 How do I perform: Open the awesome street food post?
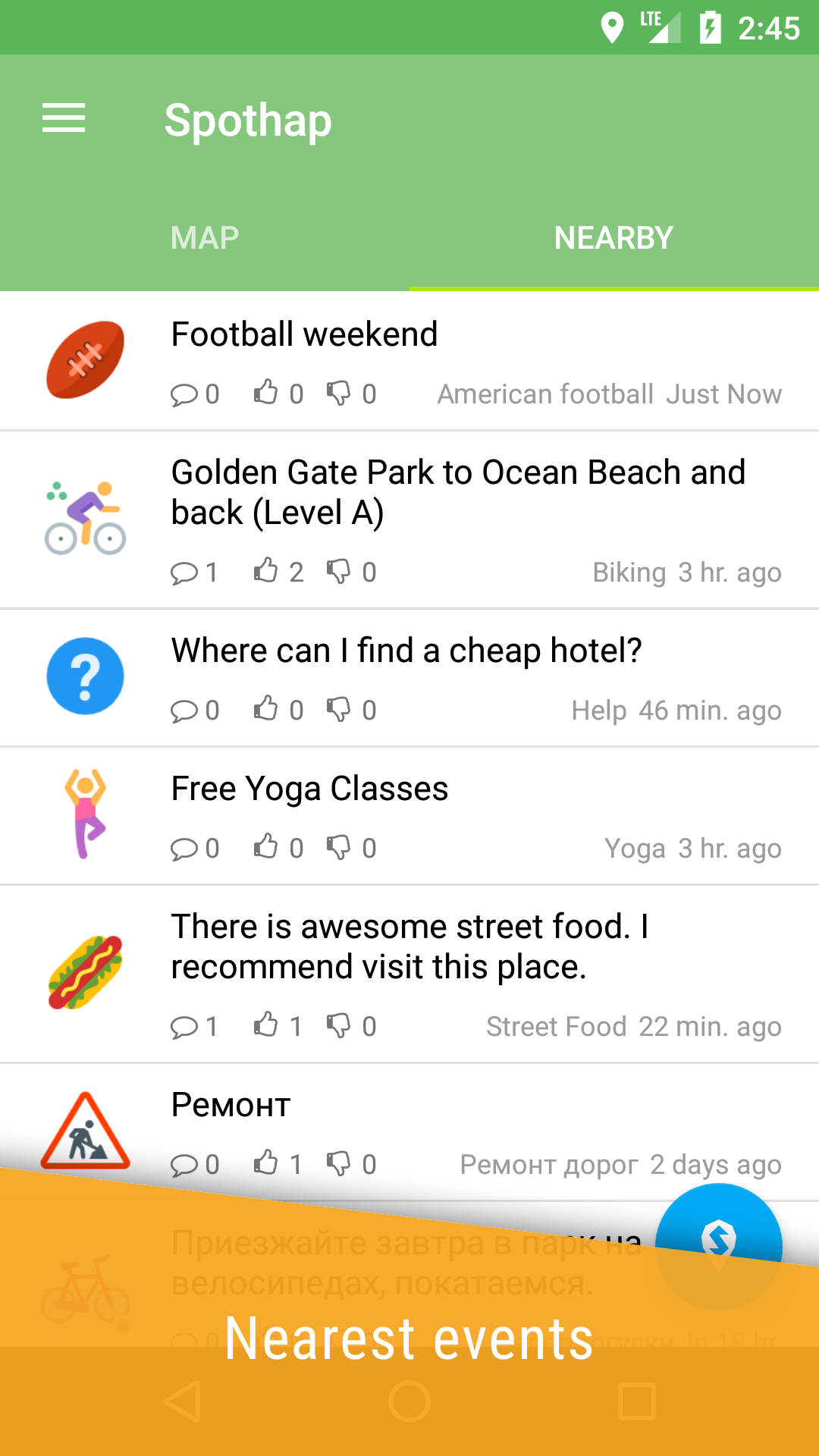pos(409,946)
